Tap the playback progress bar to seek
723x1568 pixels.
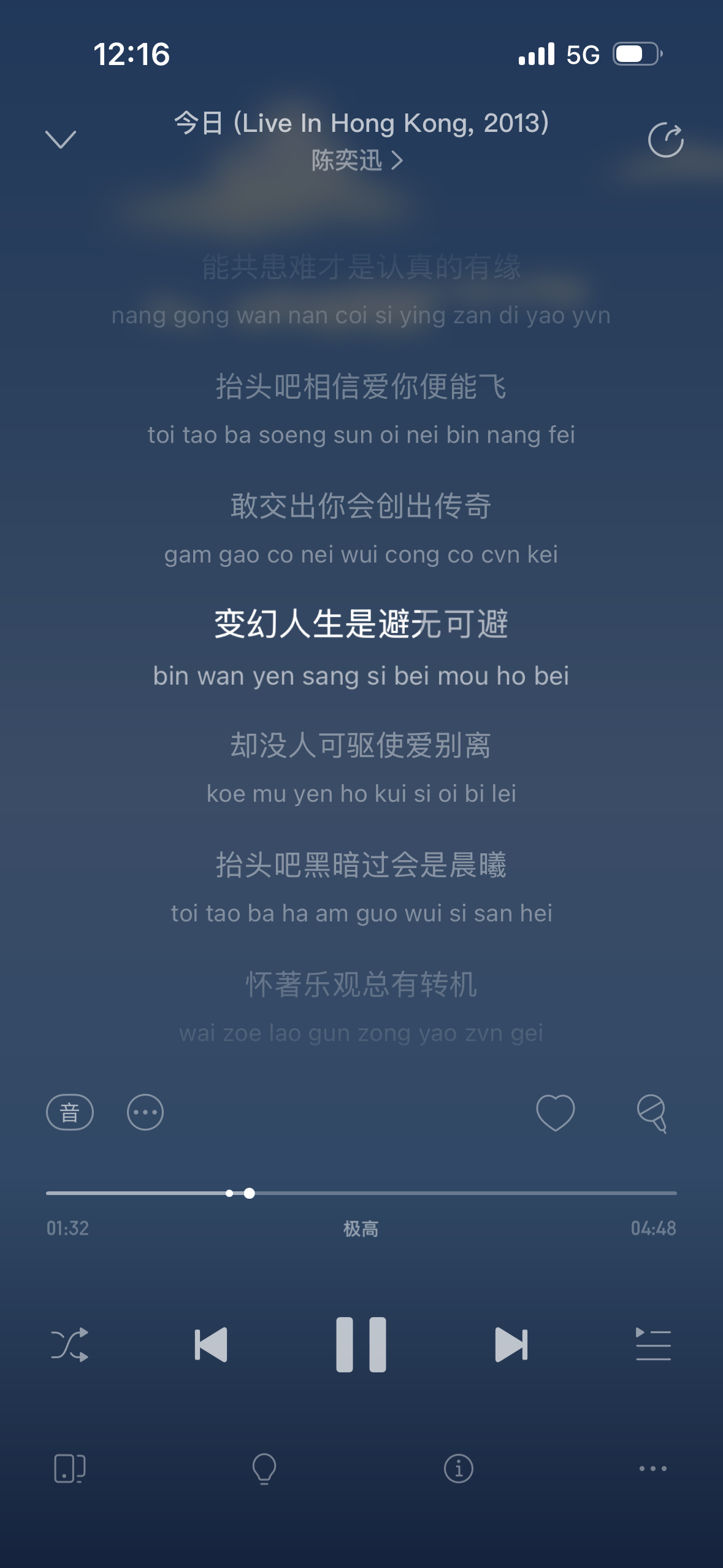click(x=361, y=1193)
